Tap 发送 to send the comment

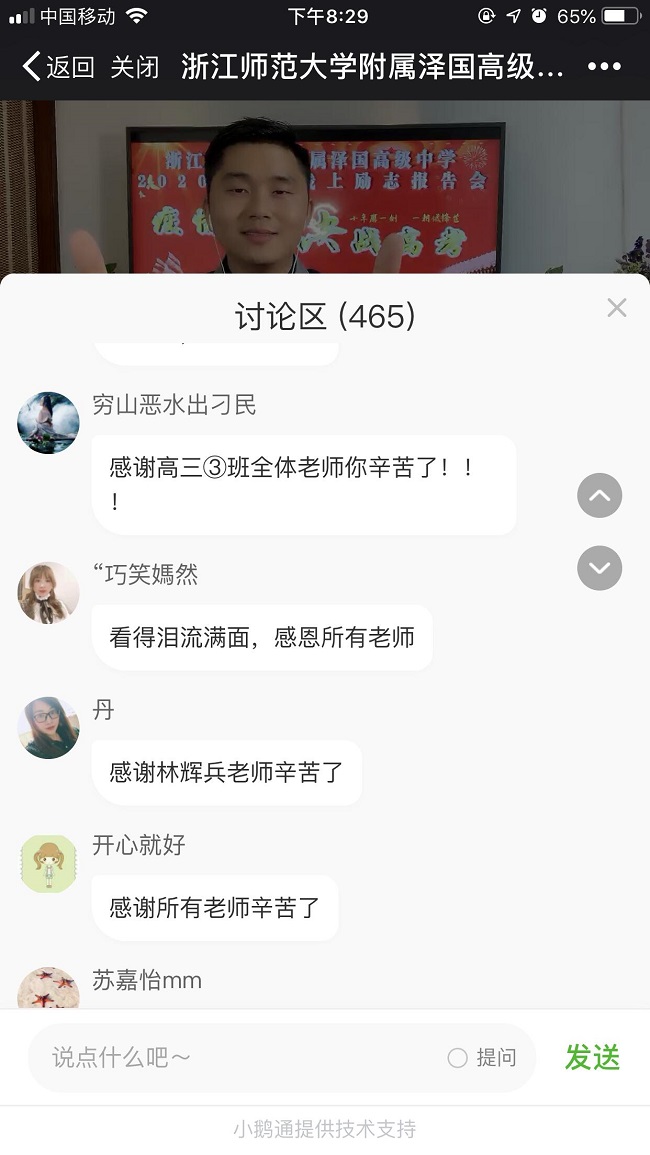coord(592,1057)
